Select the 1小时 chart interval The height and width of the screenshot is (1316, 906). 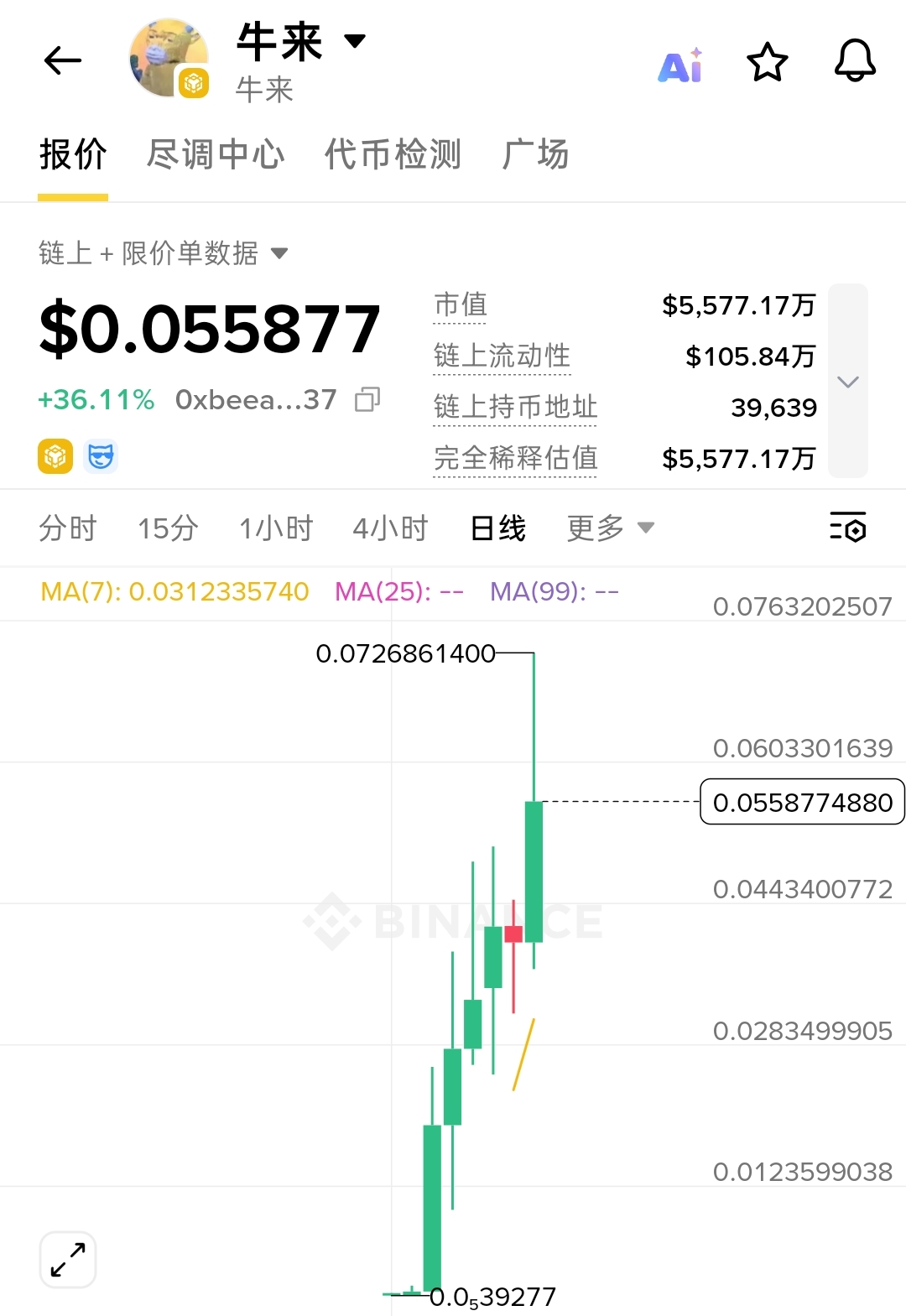(276, 528)
